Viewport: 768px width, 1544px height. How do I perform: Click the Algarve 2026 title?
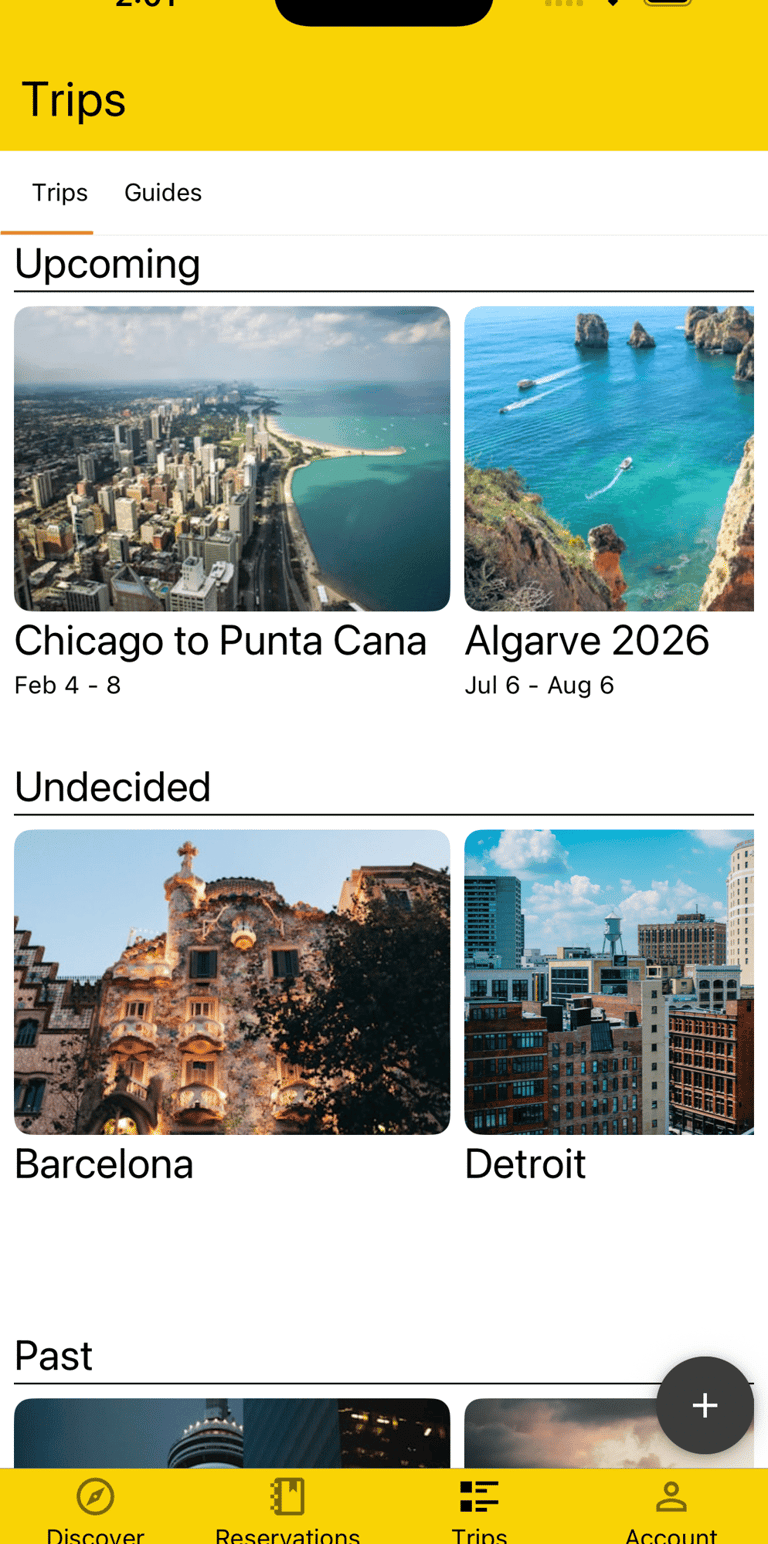[587, 640]
